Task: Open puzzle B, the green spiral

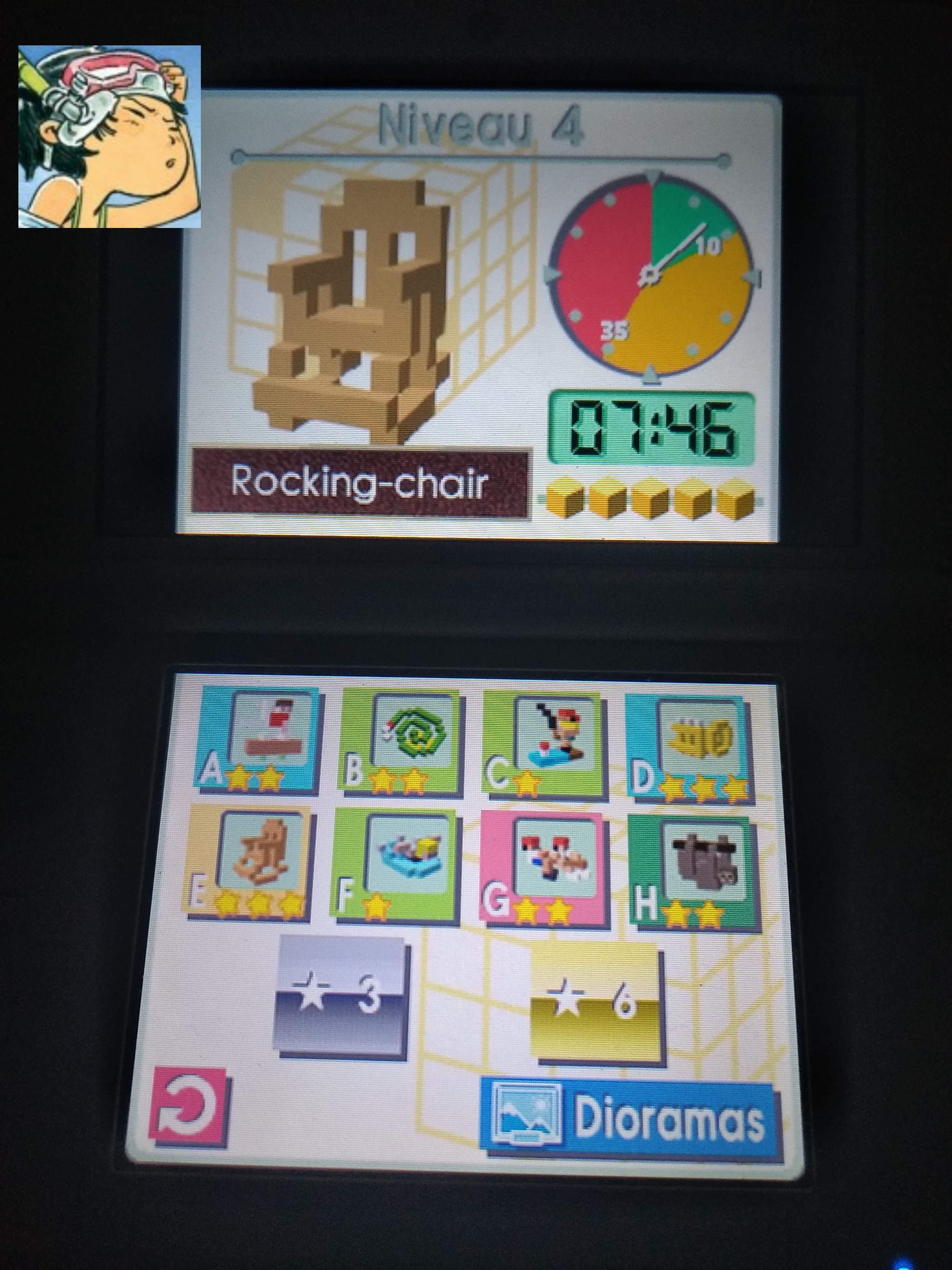Action: [x=402, y=742]
